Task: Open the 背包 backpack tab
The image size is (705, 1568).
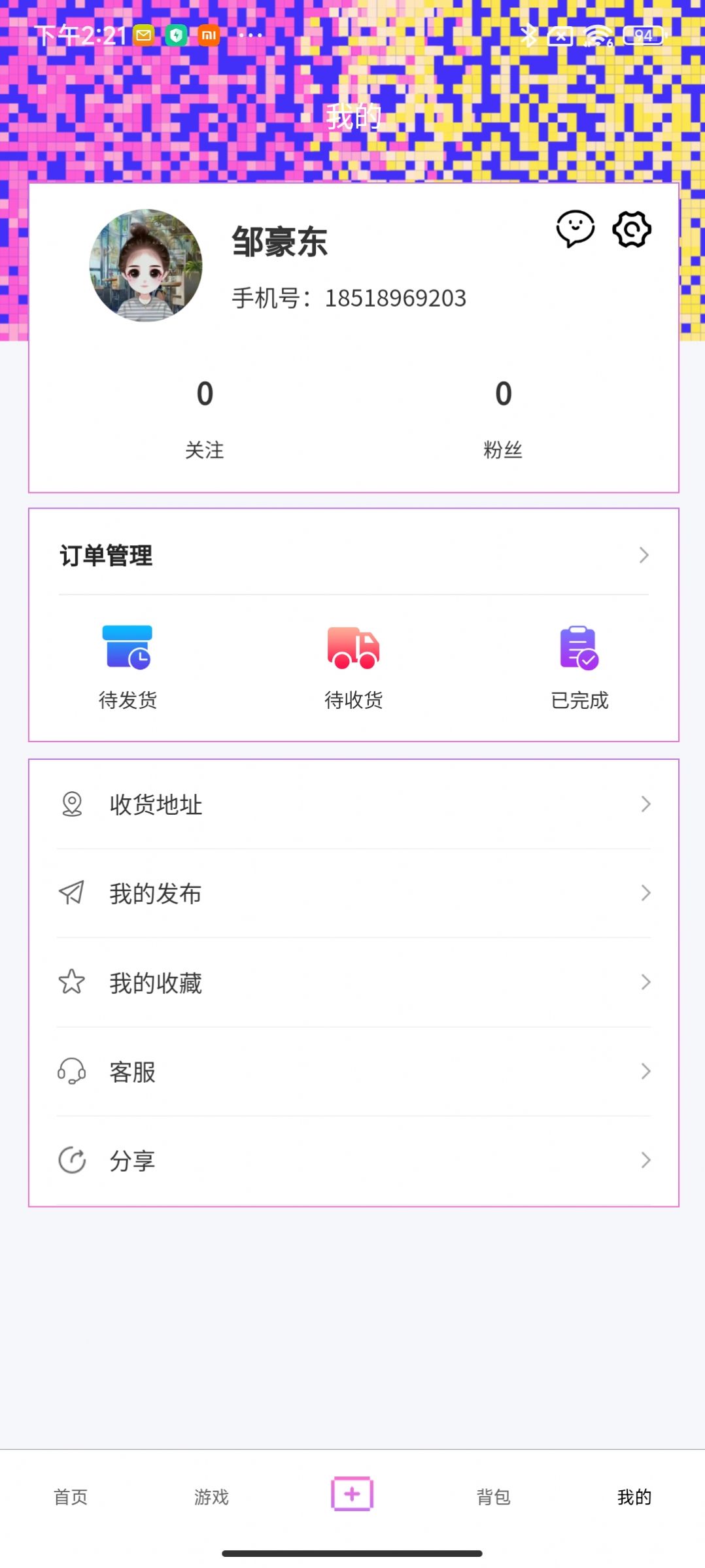Action: (493, 1497)
